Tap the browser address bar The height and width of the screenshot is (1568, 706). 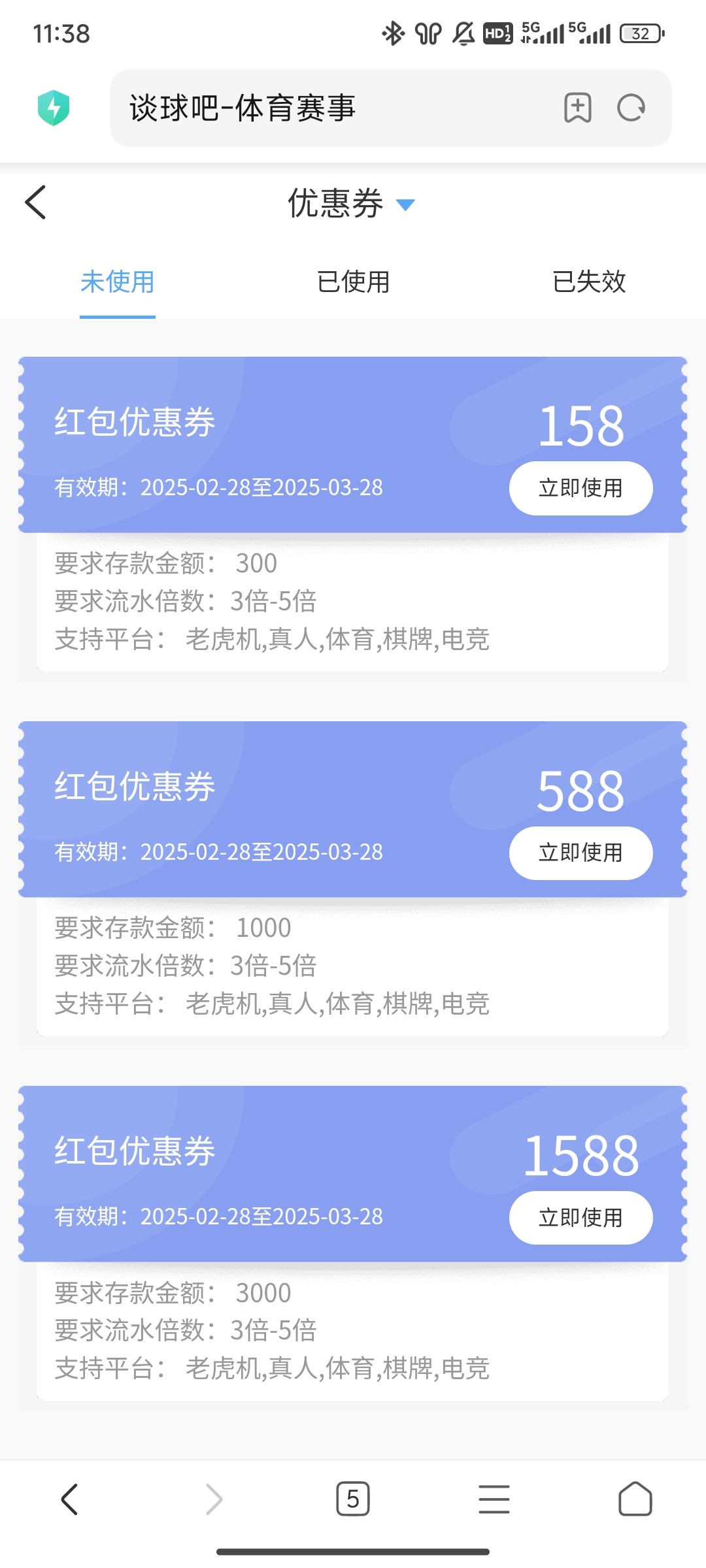click(x=327, y=108)
